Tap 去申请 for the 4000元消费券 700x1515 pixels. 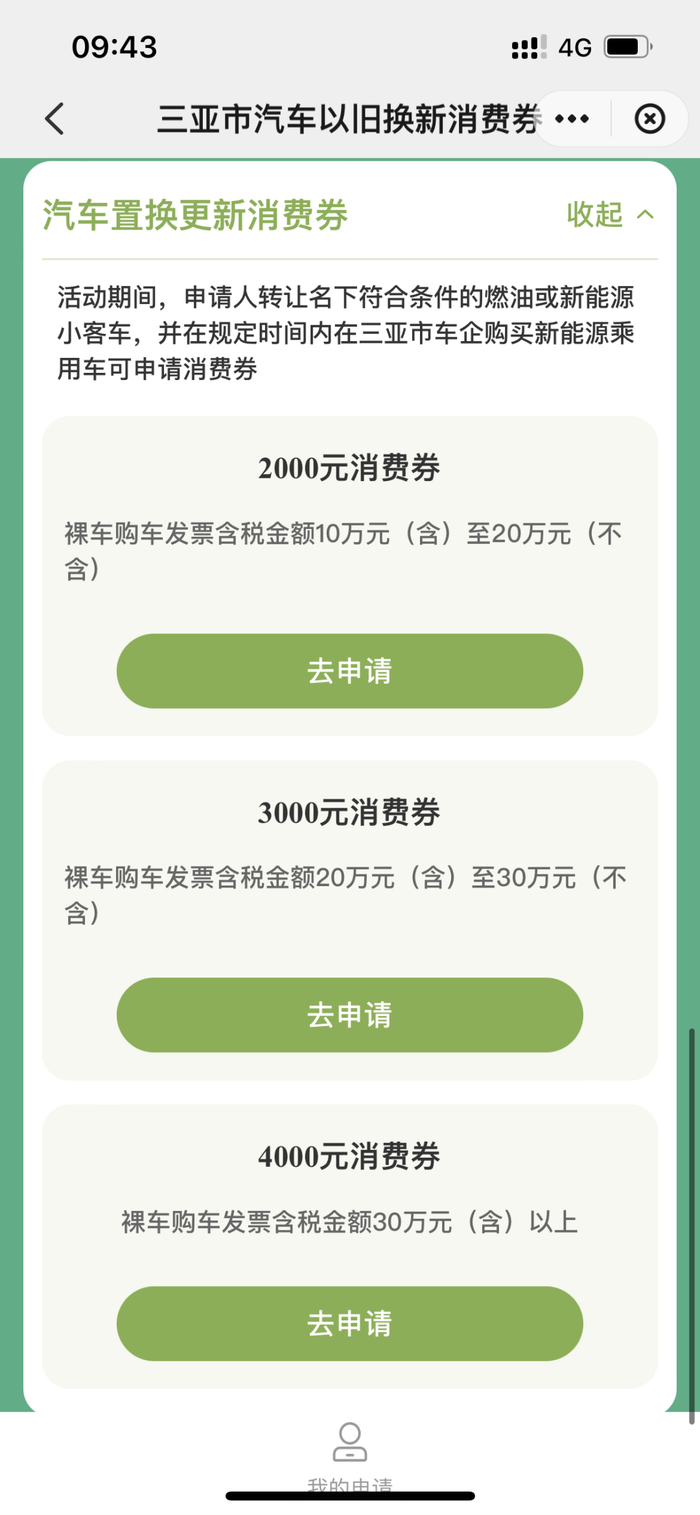click(x=350, y=1323)
